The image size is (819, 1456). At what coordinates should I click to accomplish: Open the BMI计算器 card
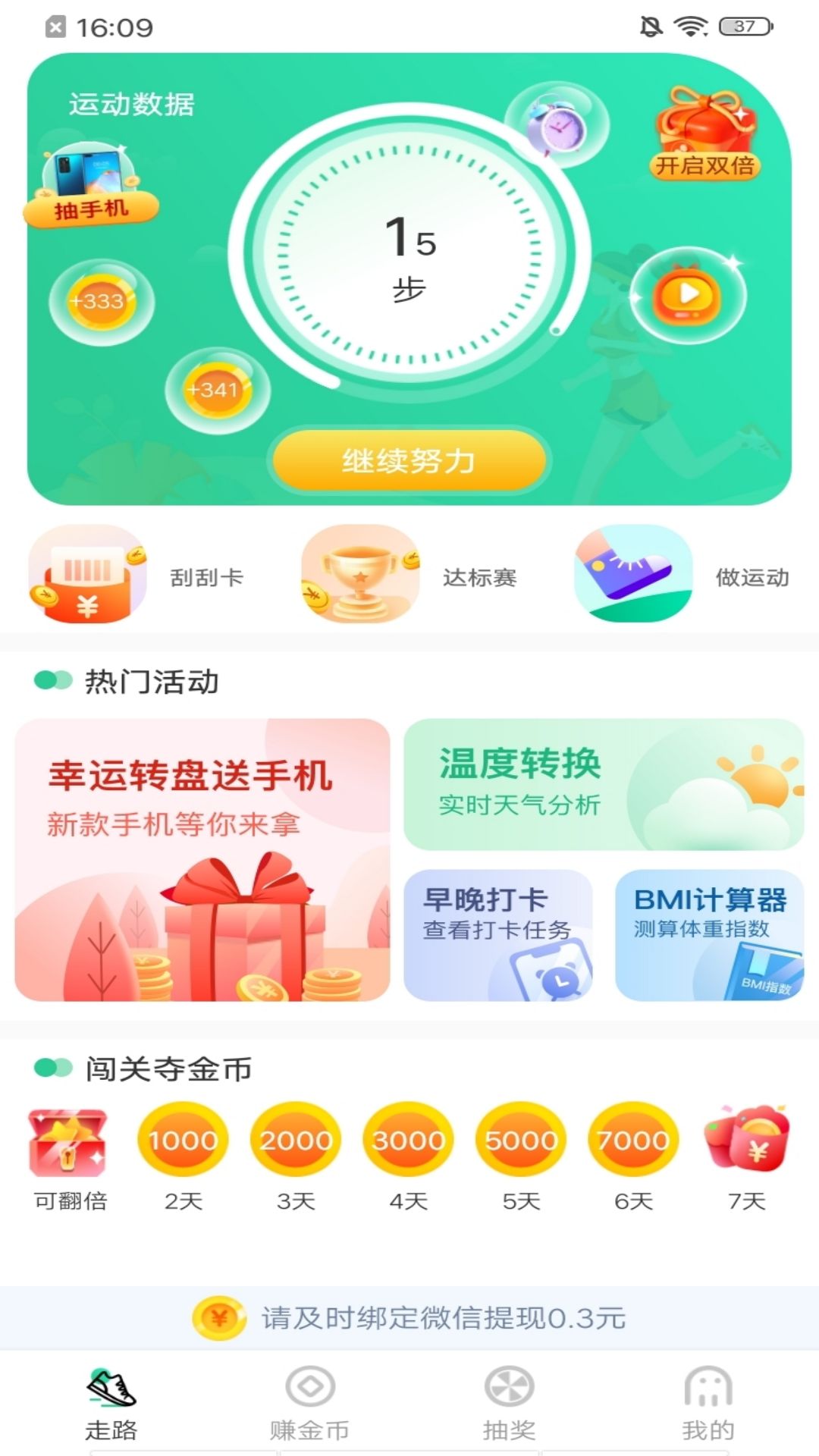(710, 935)
